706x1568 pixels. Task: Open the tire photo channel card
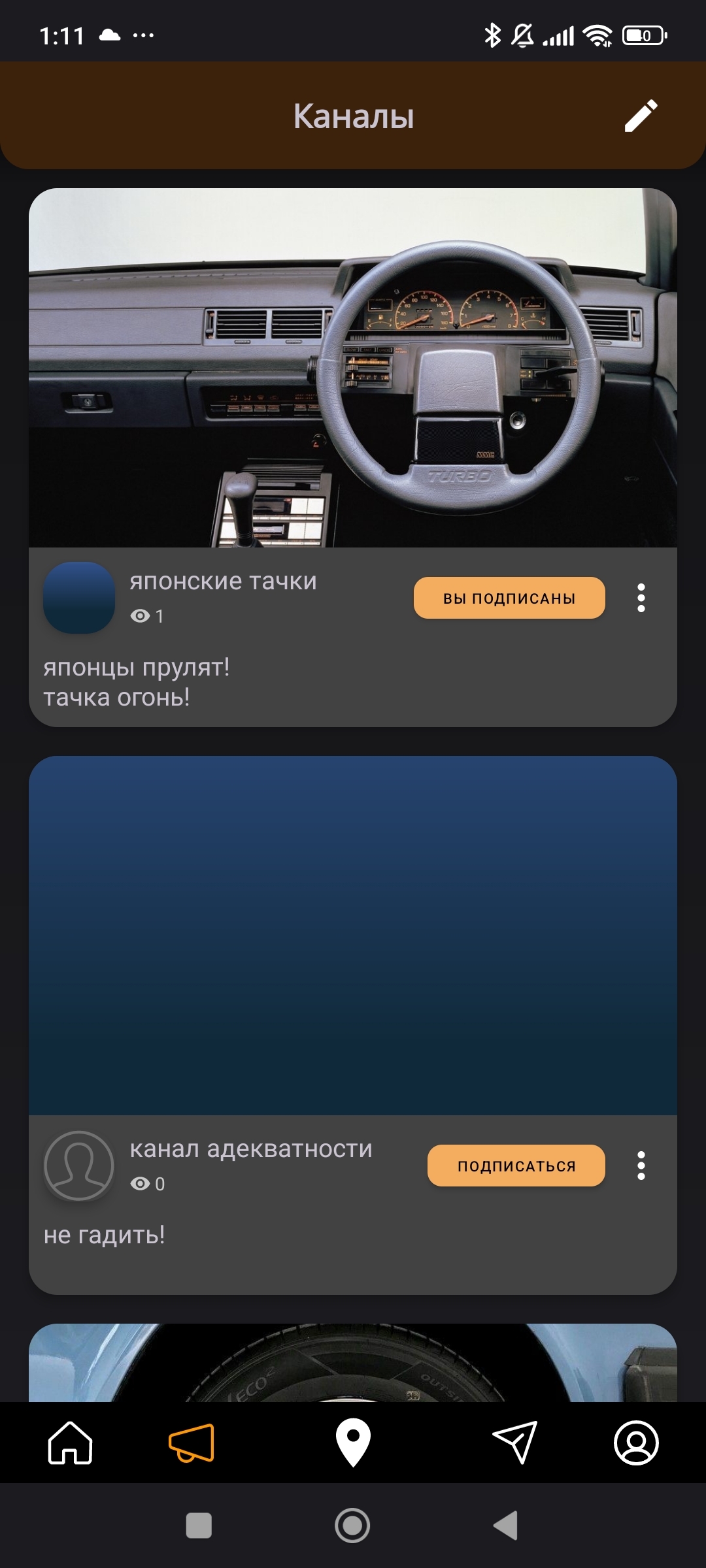pos(353,1363)
